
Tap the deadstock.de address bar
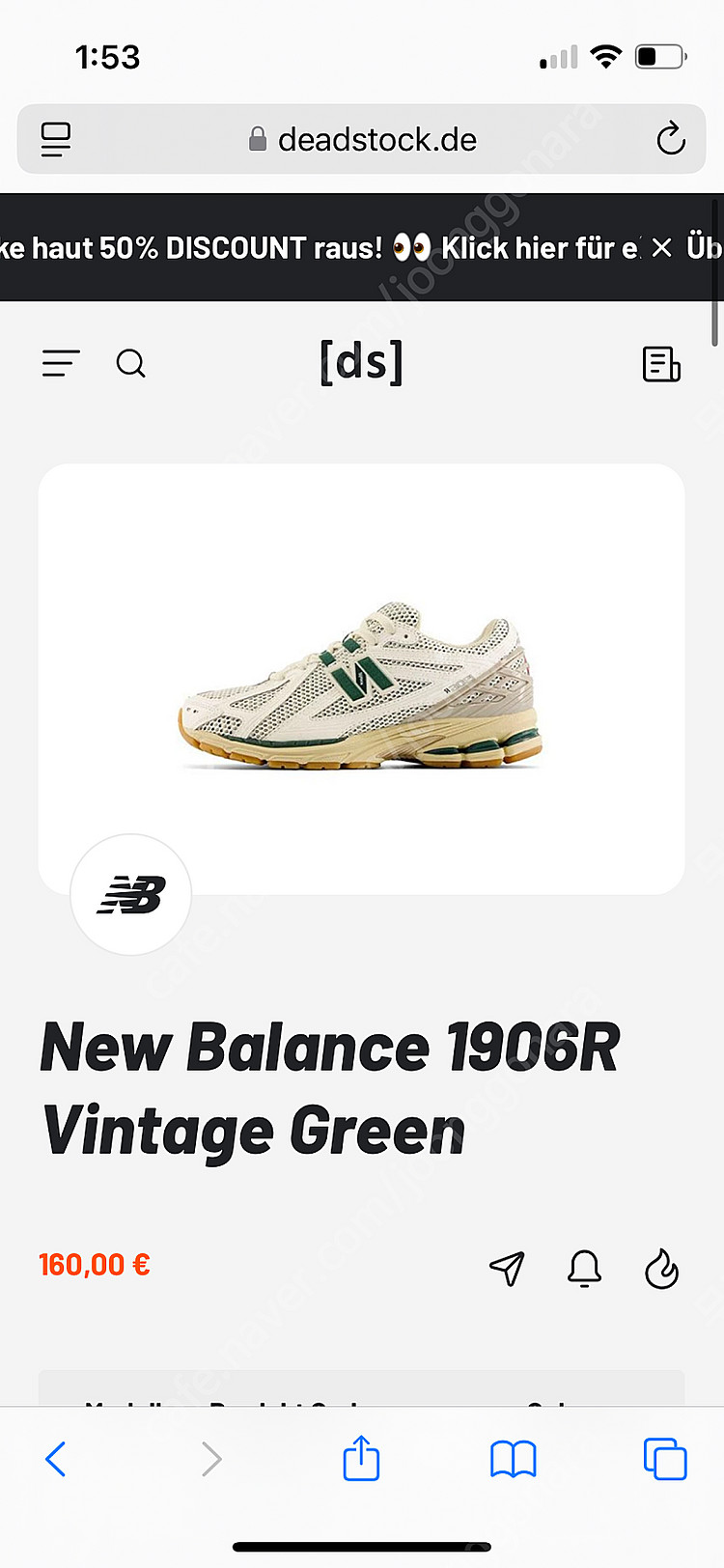(x=362, y=140)
